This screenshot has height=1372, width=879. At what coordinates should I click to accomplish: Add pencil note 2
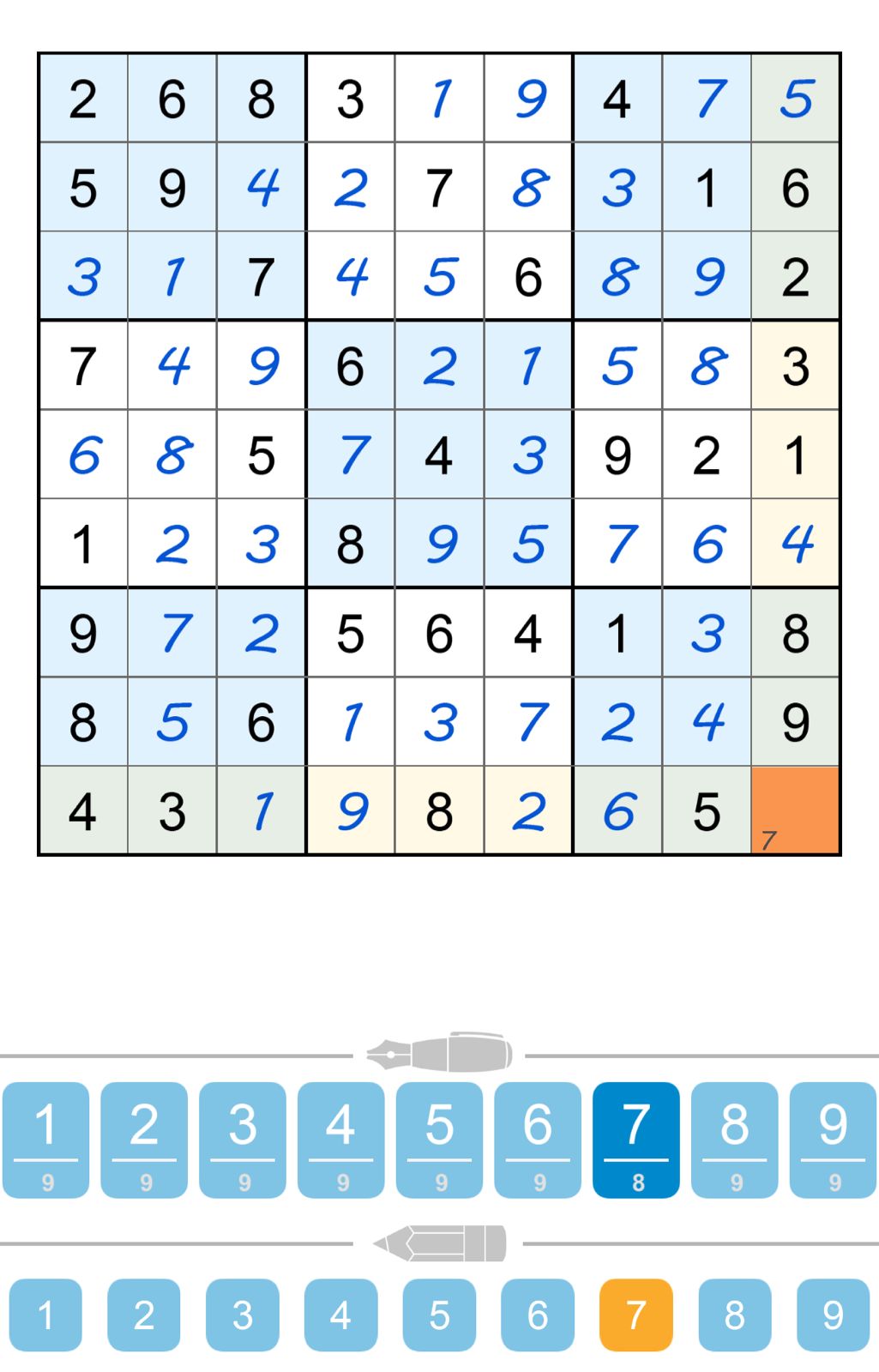(x=144, y=1315)
